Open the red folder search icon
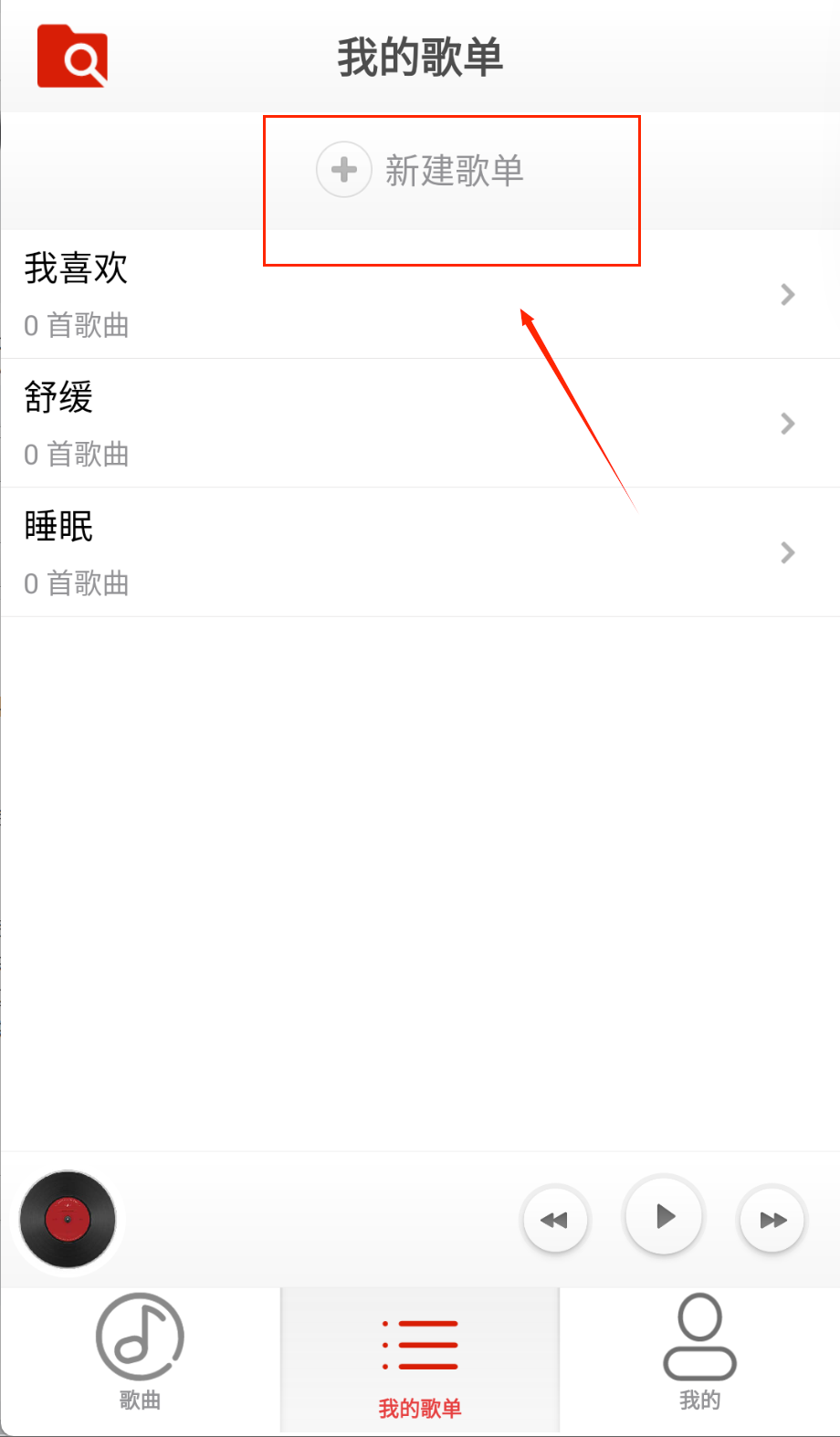The height and width of the screenshot is (1437, 840). tap(72, 58)
